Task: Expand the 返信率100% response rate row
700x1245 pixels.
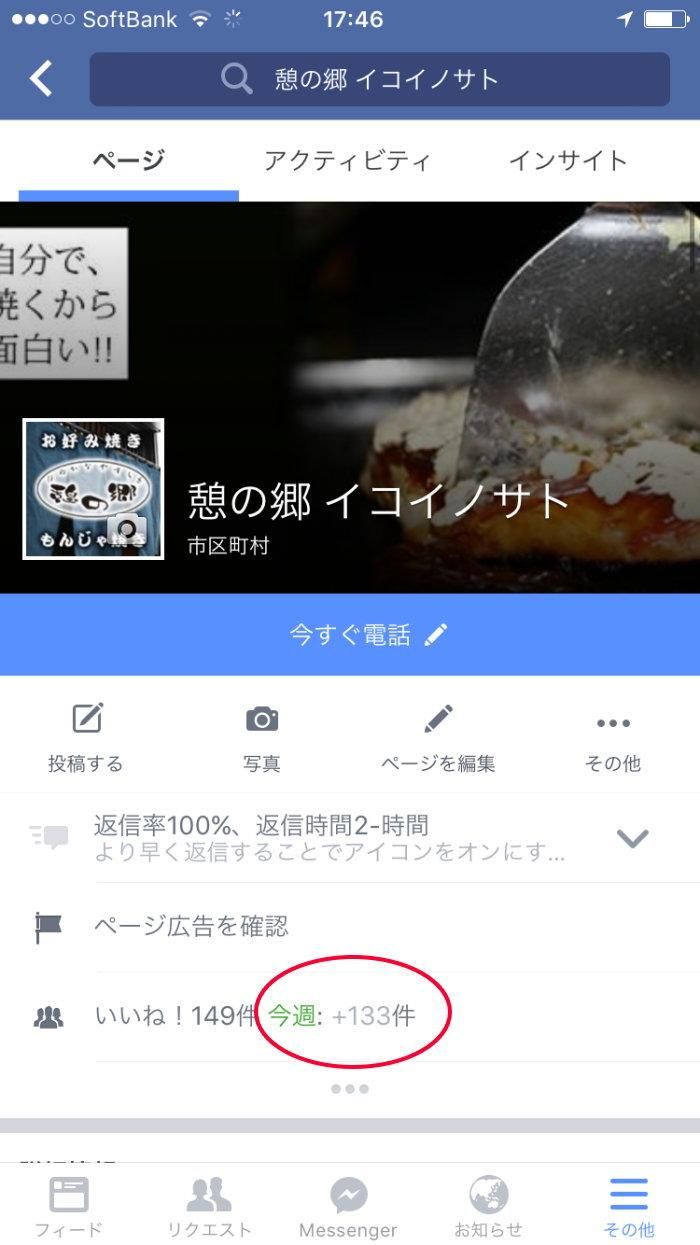Action: [632, 838]
